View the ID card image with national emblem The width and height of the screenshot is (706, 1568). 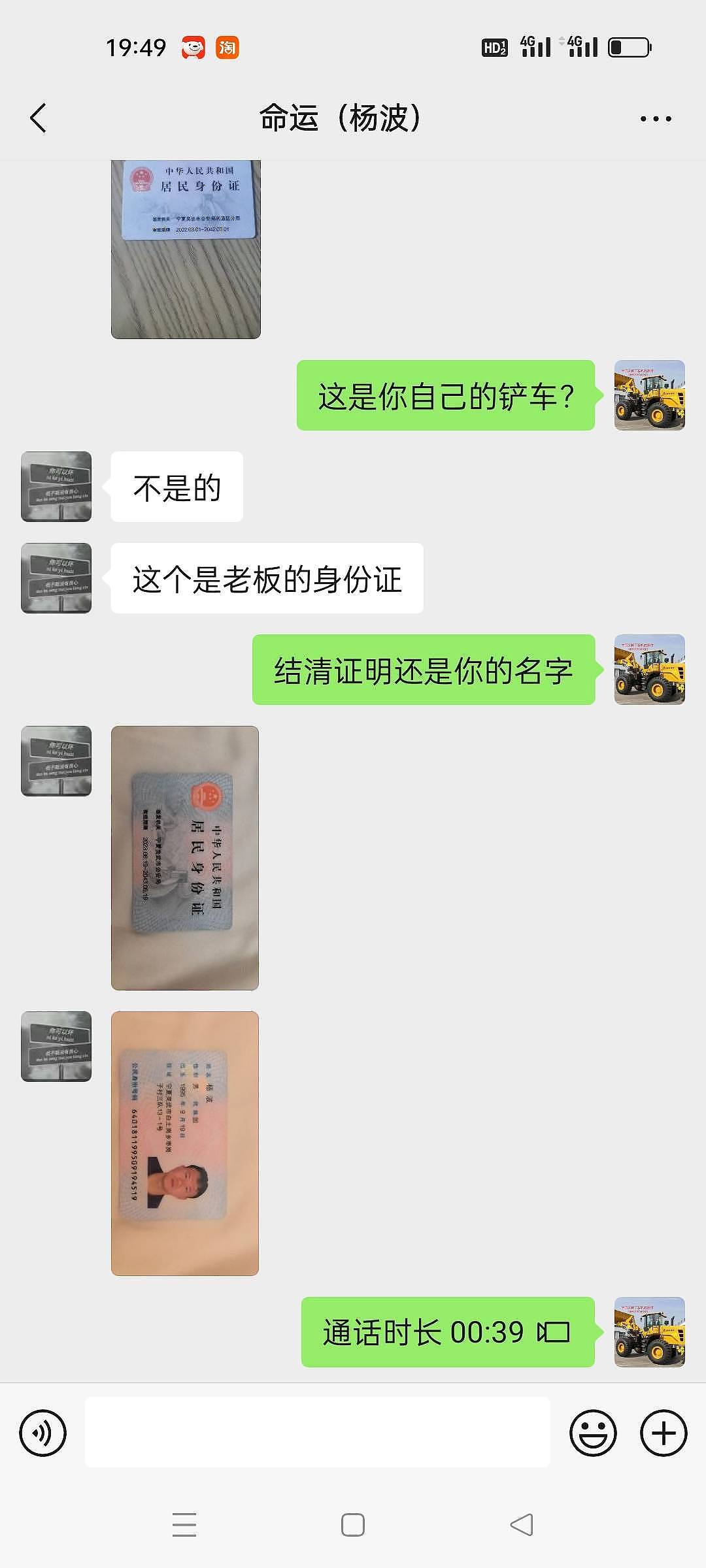(185, 857)
